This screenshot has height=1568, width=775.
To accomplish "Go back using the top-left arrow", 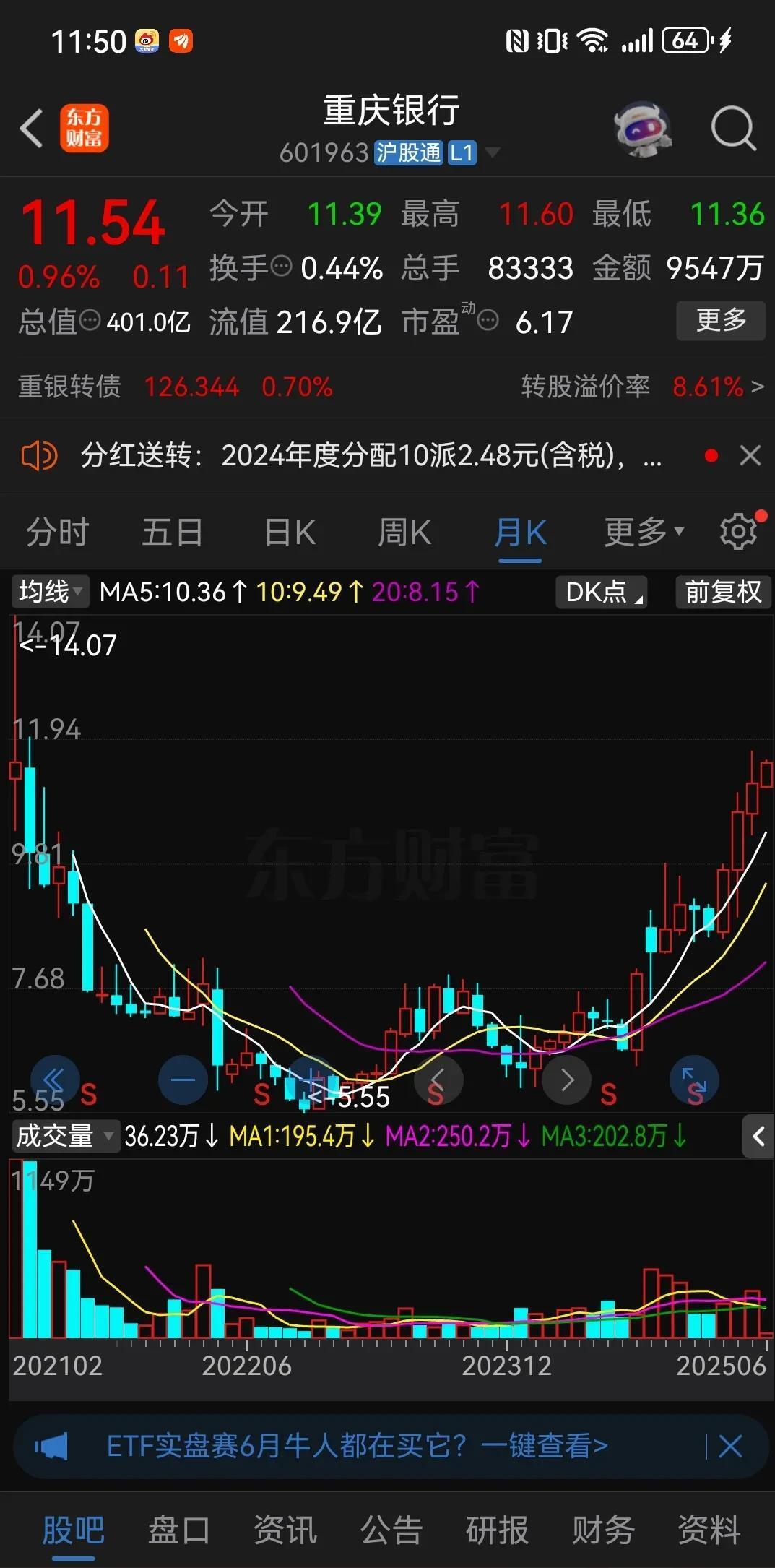I will tap(32, 127).
